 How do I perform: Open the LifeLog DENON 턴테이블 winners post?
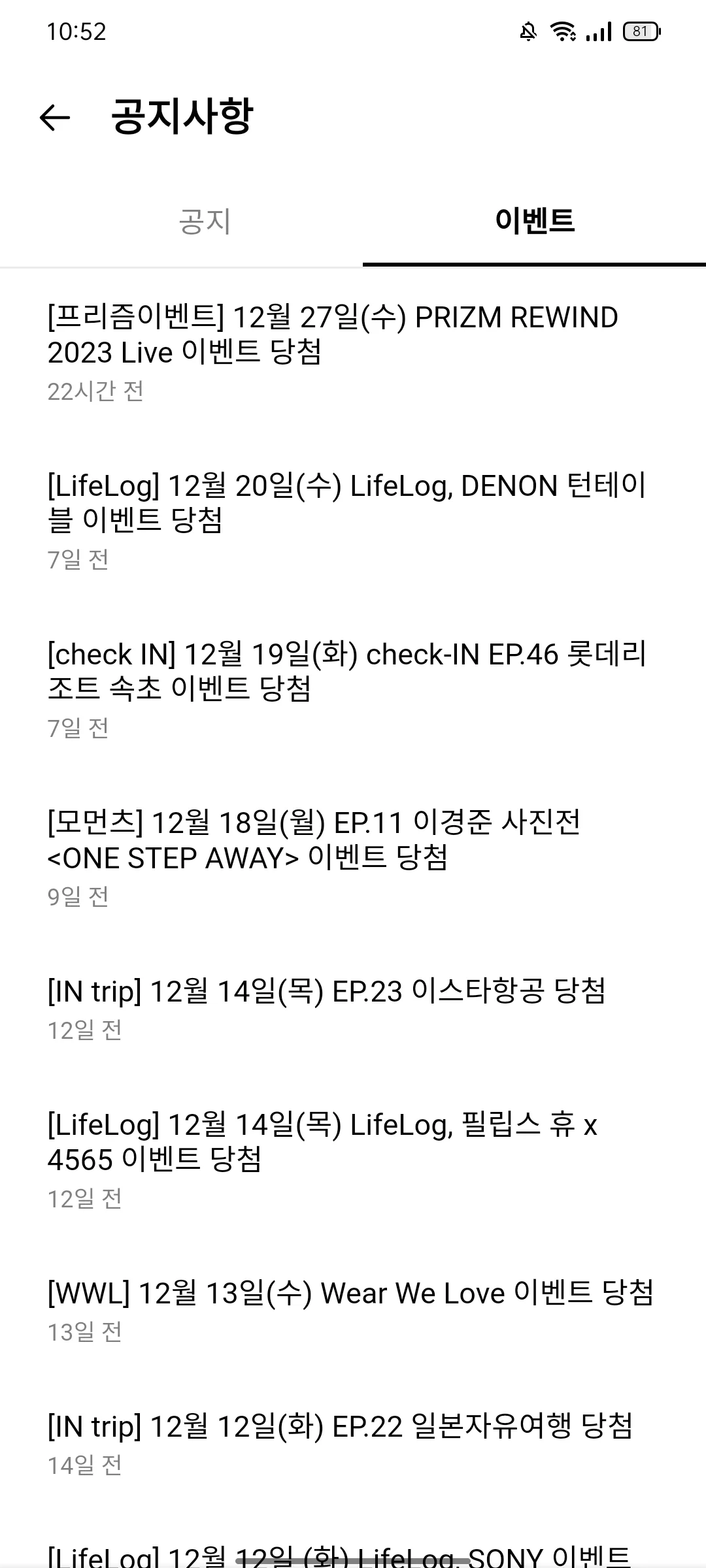pyautogui.click(x=346, y=503)
